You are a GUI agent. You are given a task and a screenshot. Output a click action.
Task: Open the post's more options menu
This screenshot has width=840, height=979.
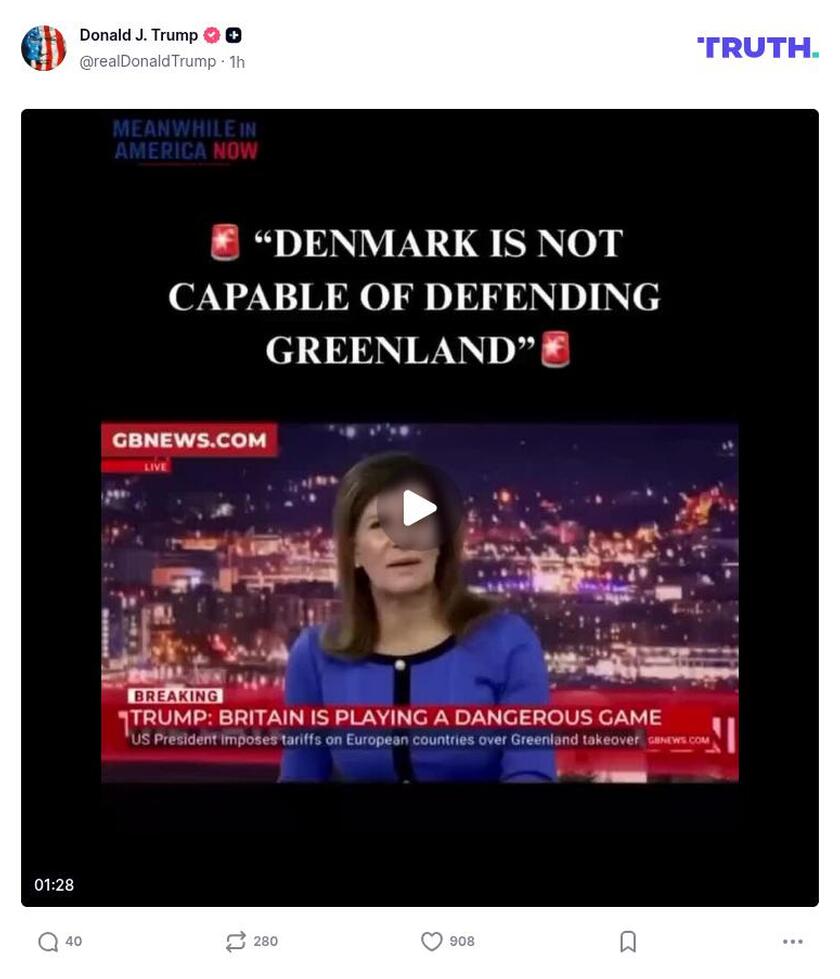(792, 941)
